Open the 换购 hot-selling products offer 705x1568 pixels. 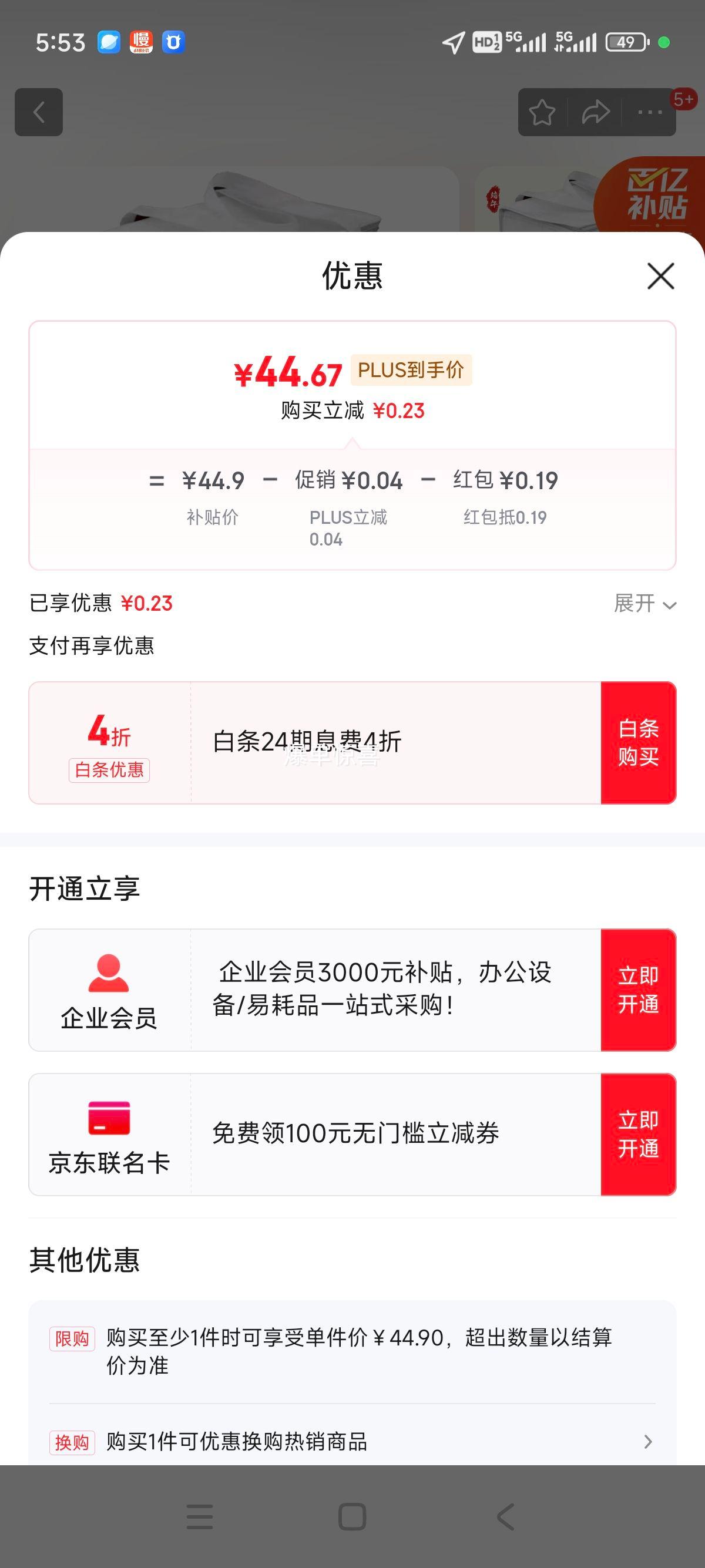pyautogui.click(x=352, y=1441)
